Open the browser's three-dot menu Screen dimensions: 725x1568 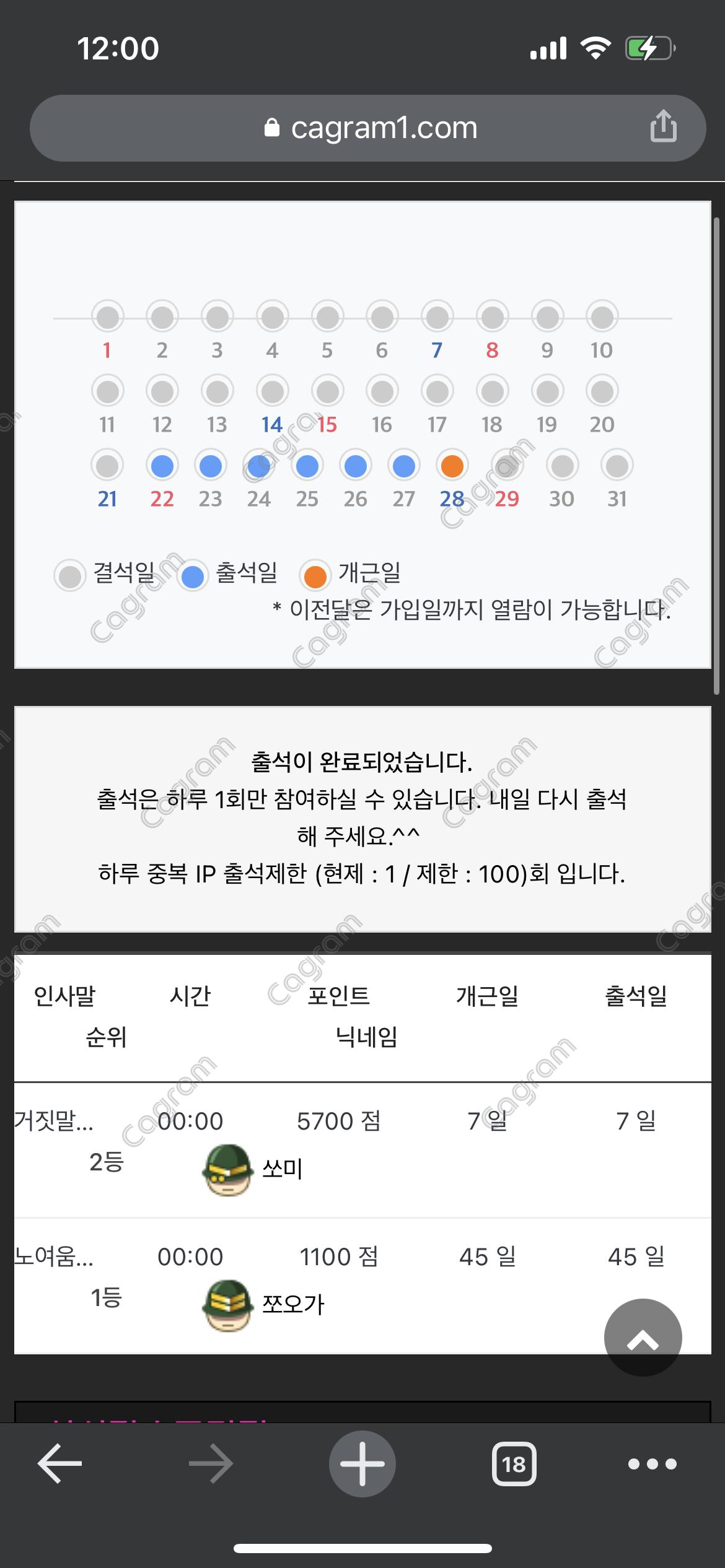(x=652, y=1464)
